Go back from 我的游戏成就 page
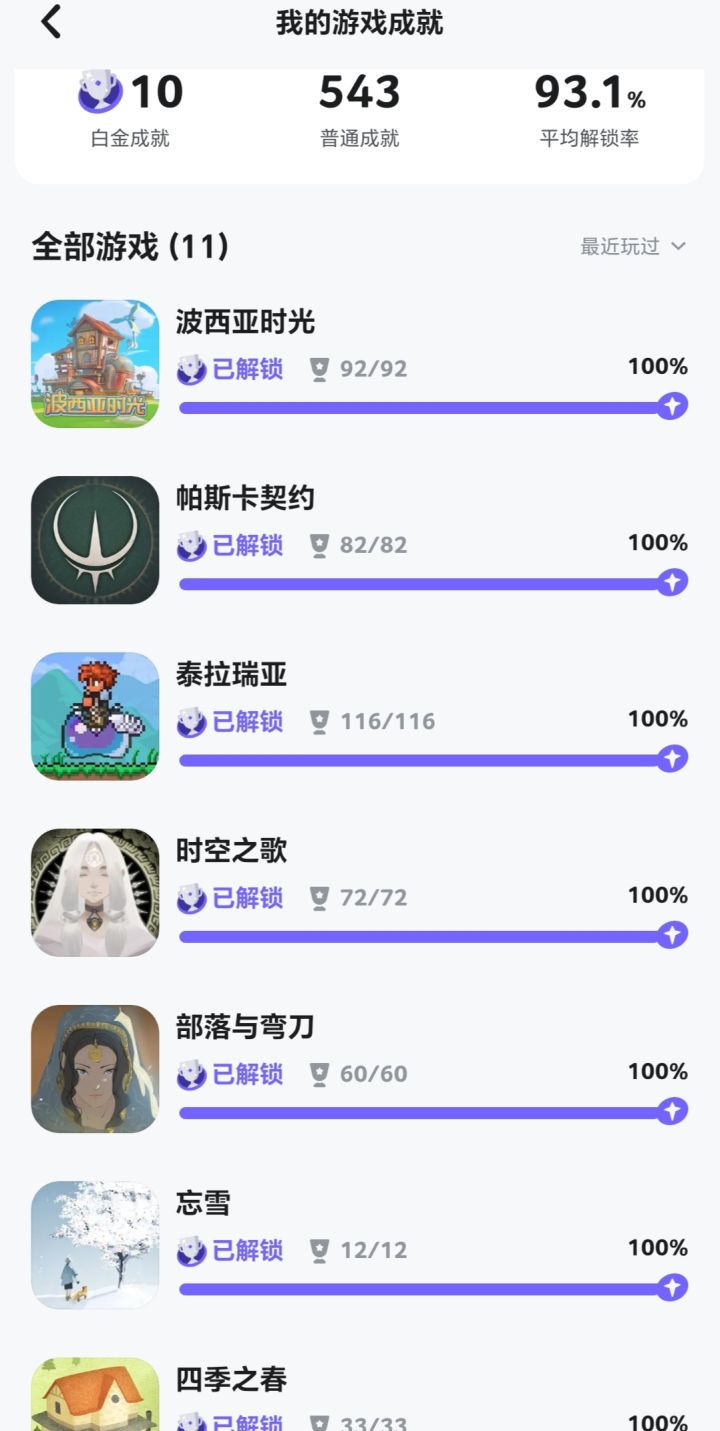The width and height of the screenshot is (720, 1431). (x=51, y=23)
